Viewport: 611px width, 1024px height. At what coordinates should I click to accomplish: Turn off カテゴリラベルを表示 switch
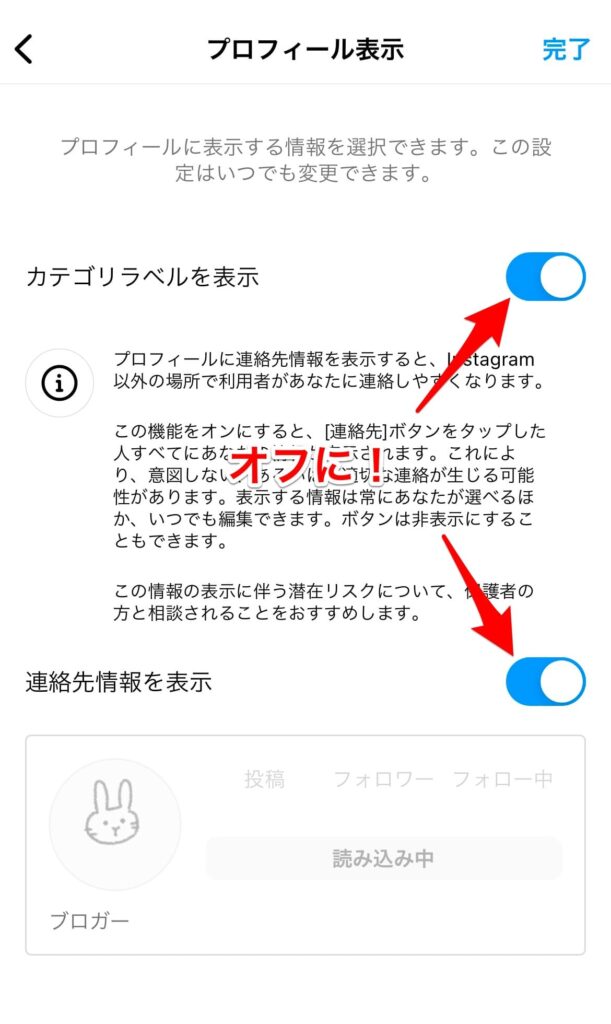tap(546, 277)
